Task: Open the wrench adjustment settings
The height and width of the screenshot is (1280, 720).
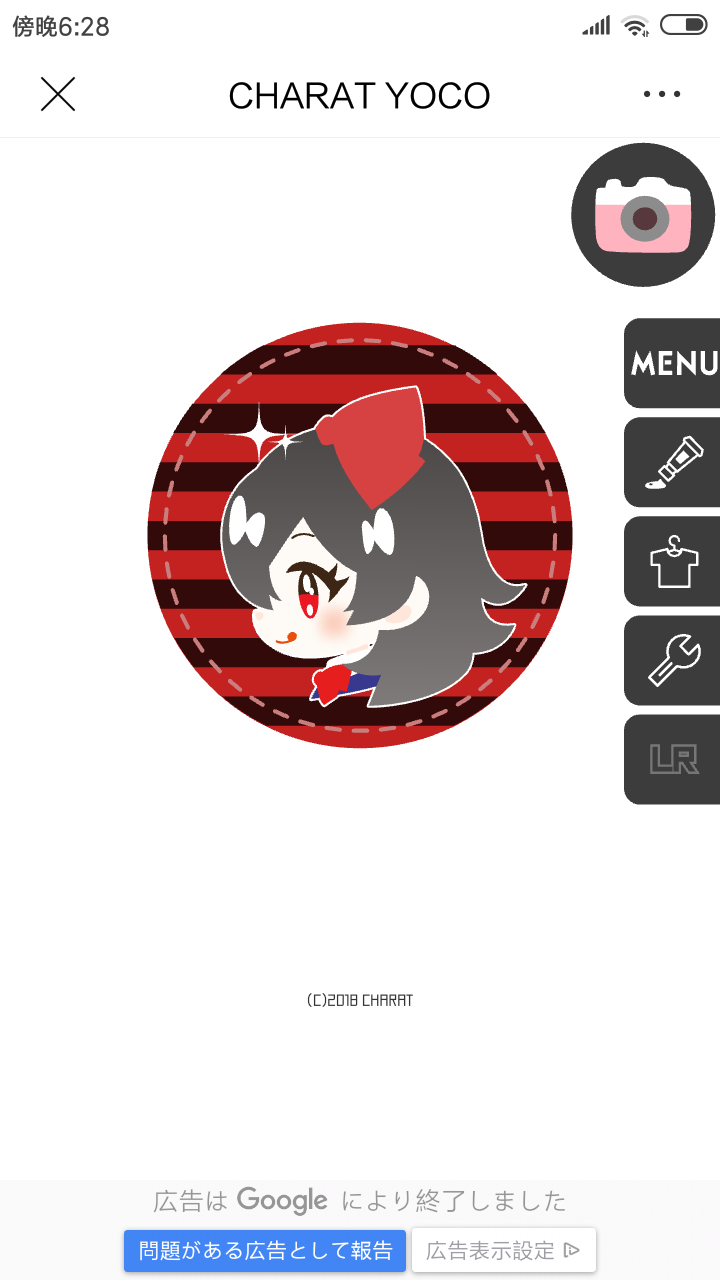Action: pyautogui.click(x=673, y=660)
